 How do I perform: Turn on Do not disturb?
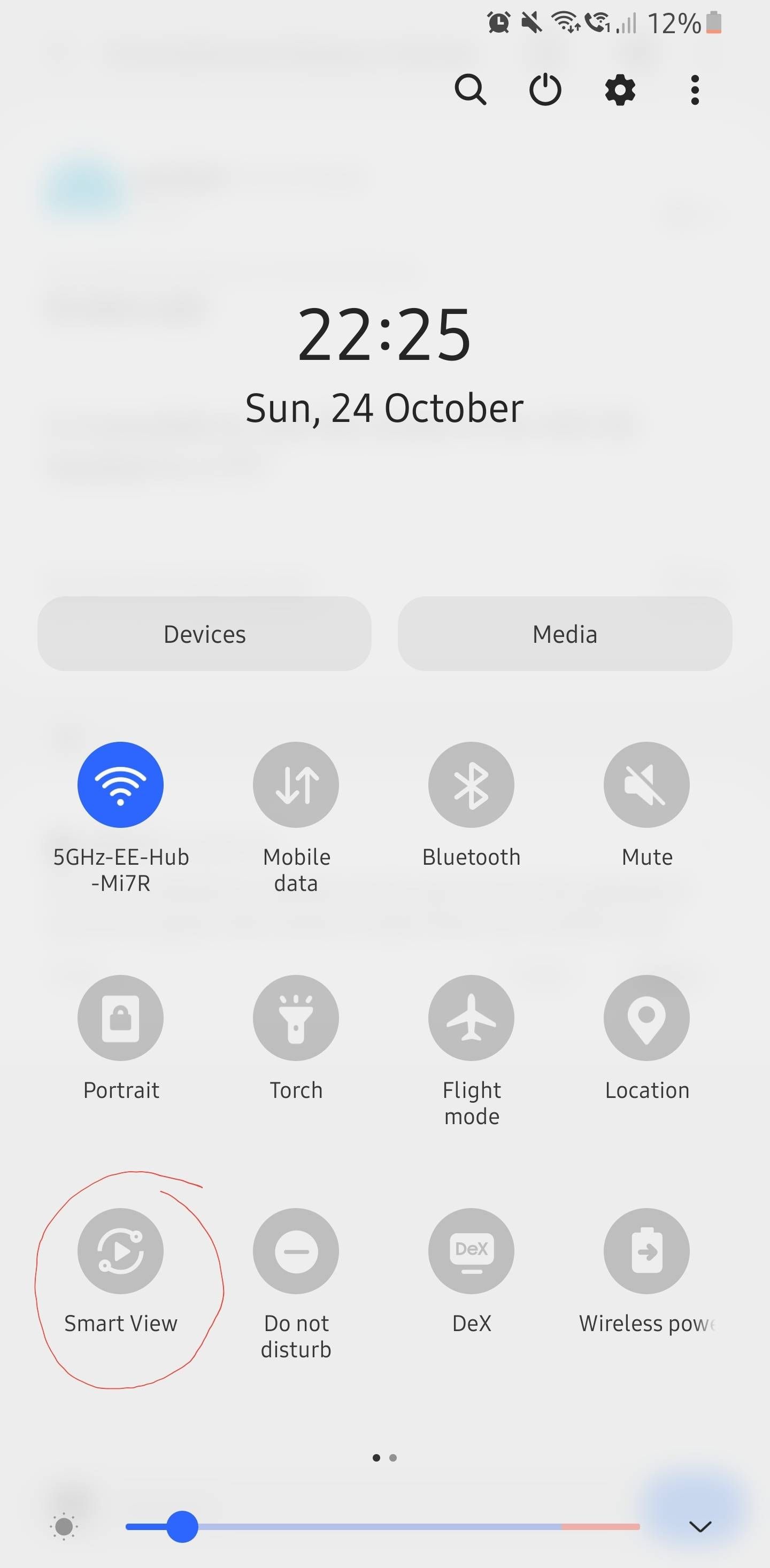296,1251
